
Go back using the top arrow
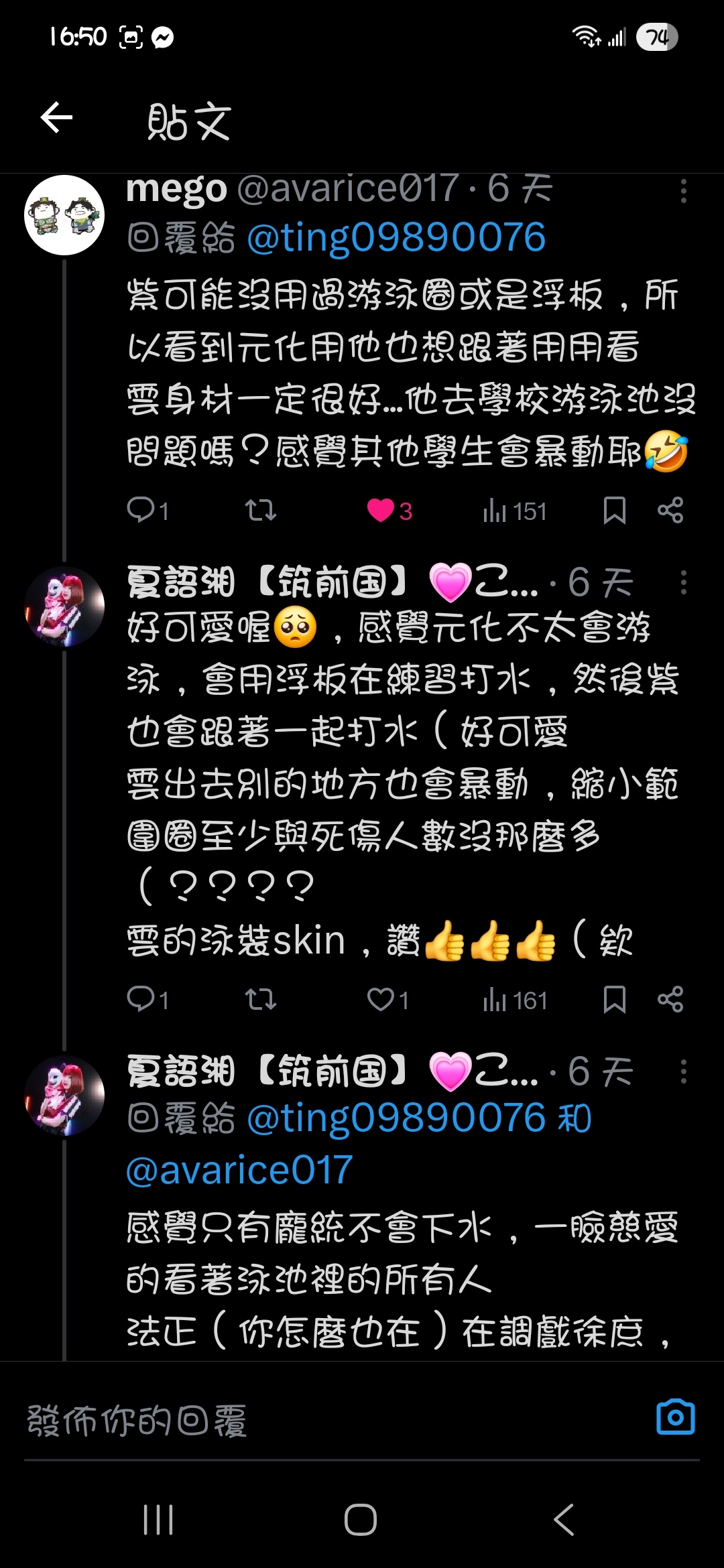tap(56, 118)
